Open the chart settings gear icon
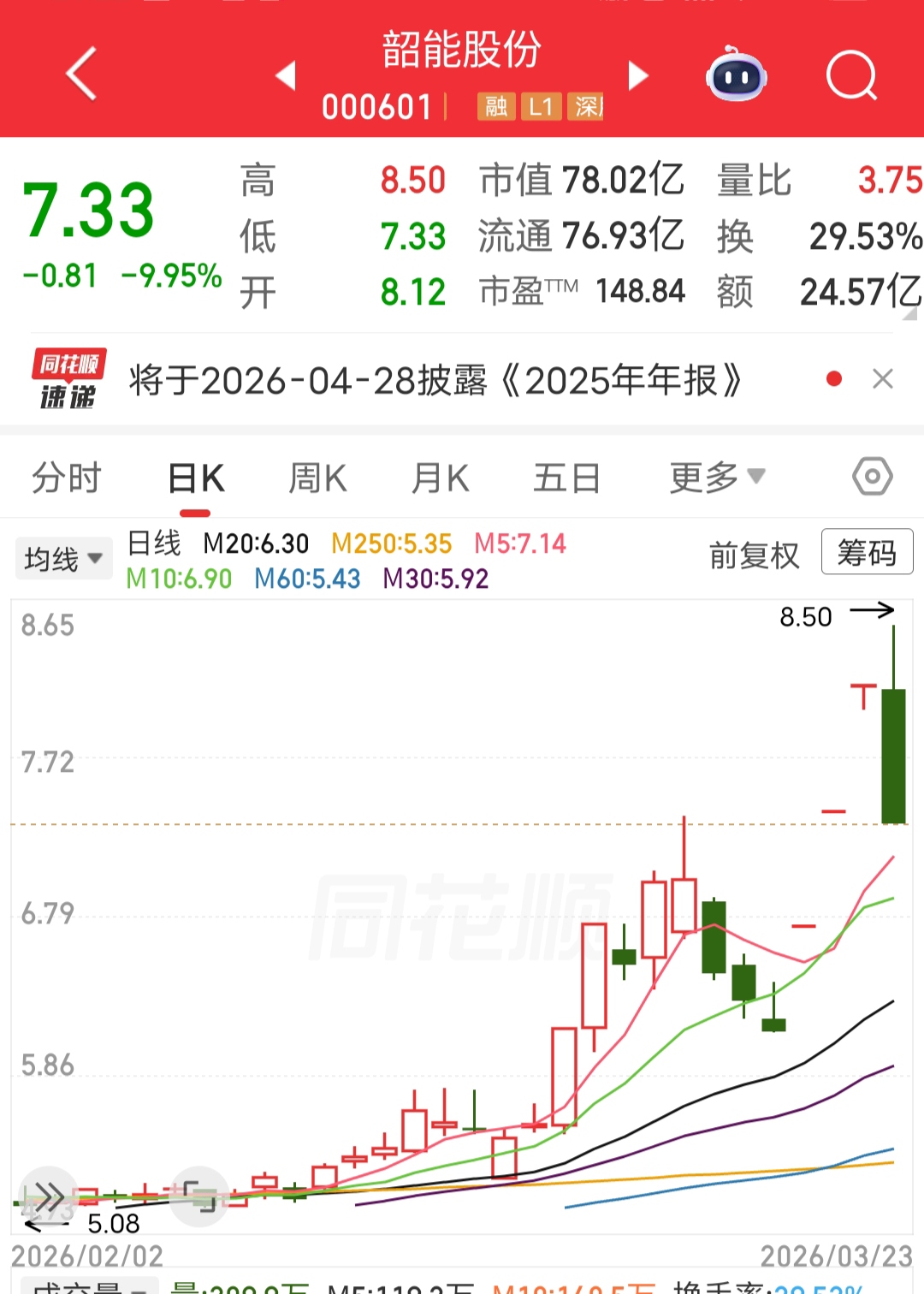Screen dimensions: 924x1294 [x=872, y=477]
